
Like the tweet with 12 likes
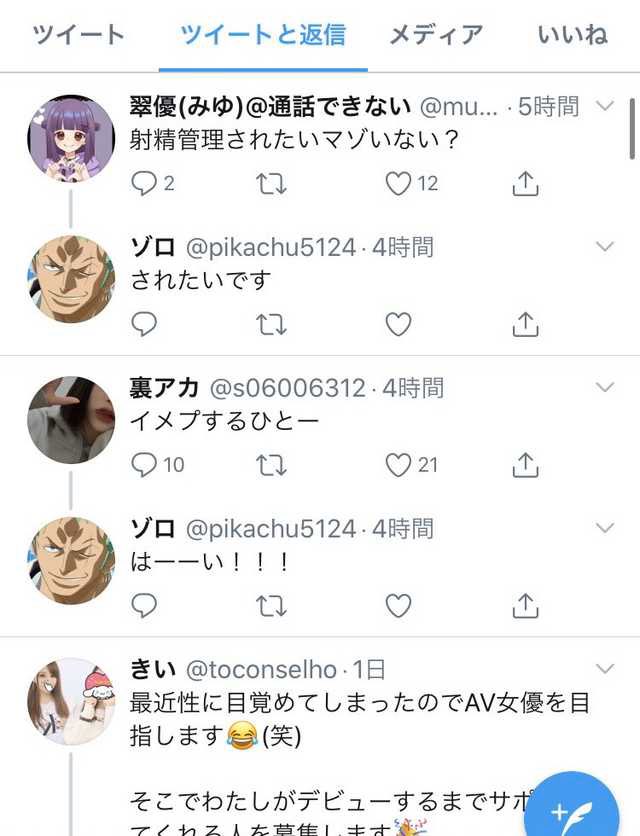[x=398, y=183]
